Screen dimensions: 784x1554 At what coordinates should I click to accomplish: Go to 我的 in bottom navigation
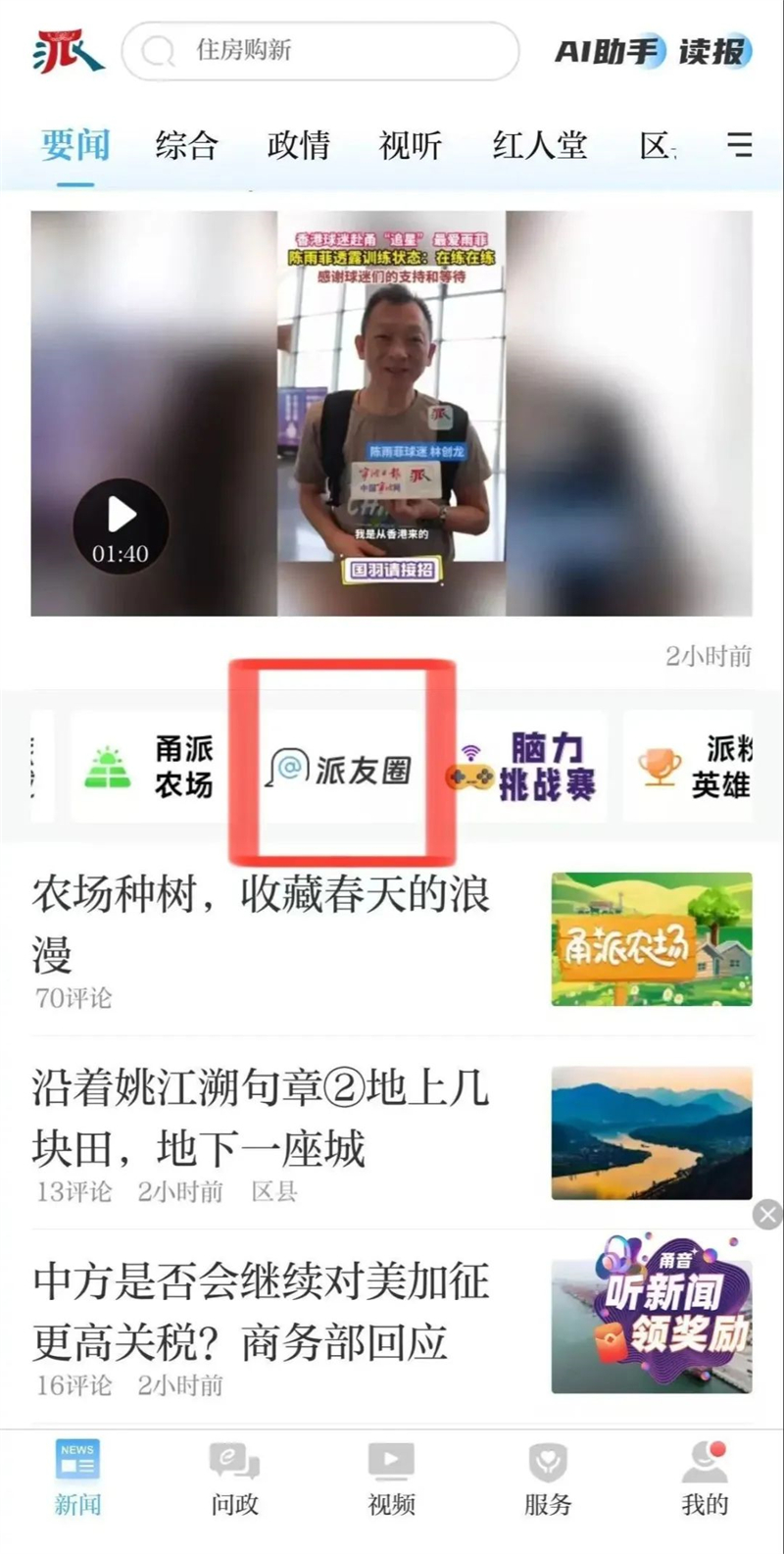coord(705,1479)
